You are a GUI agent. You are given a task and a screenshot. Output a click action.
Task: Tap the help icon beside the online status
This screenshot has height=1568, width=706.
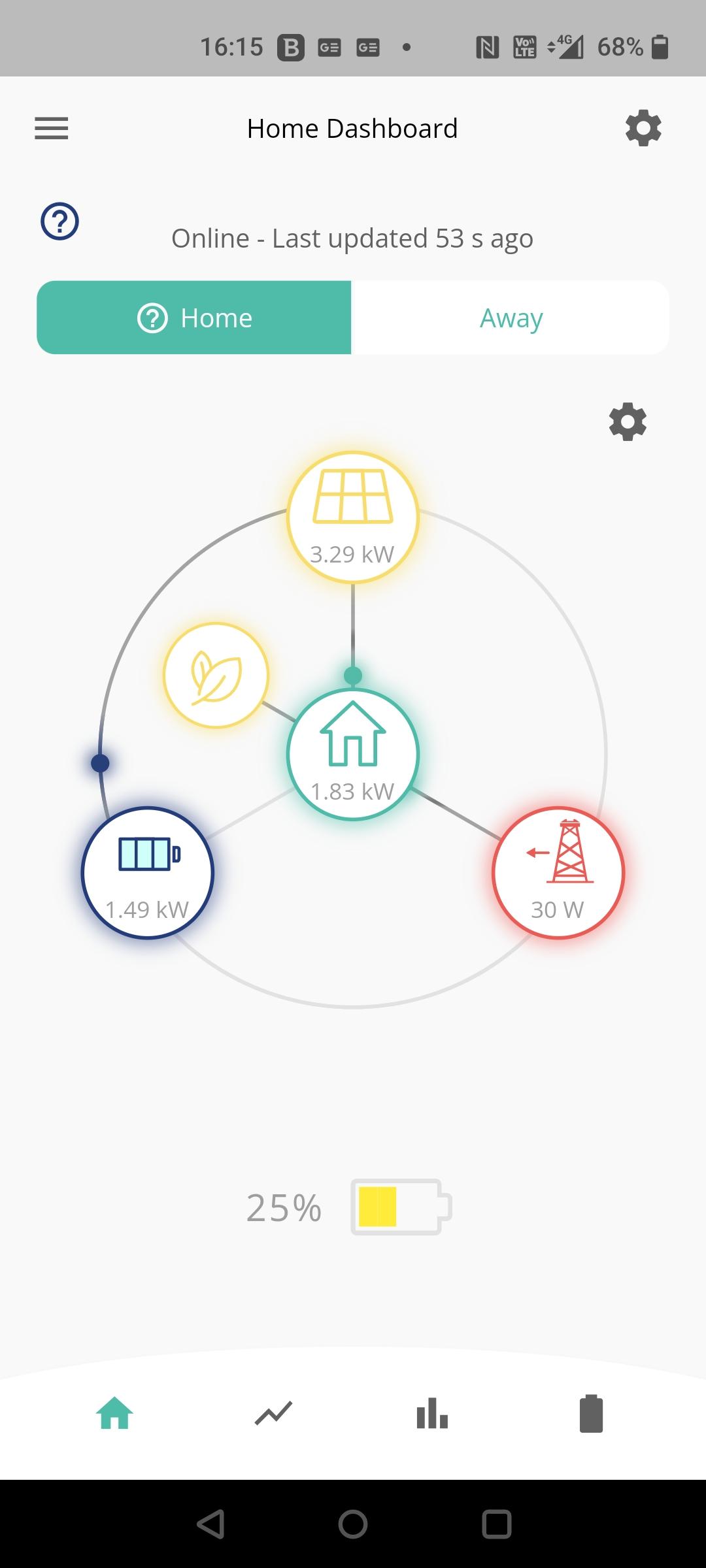tap(59, 221)
